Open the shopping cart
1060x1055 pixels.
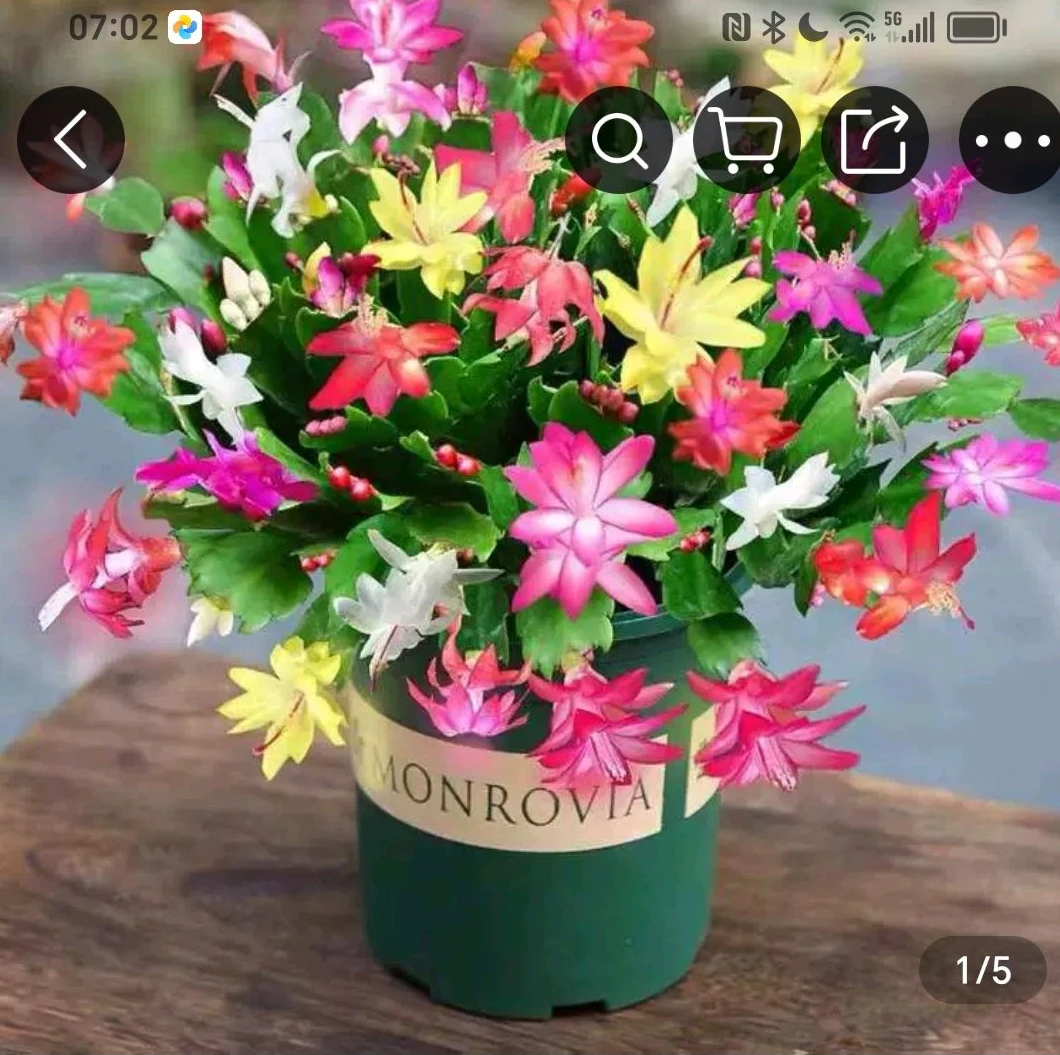[x=747, y=140]
